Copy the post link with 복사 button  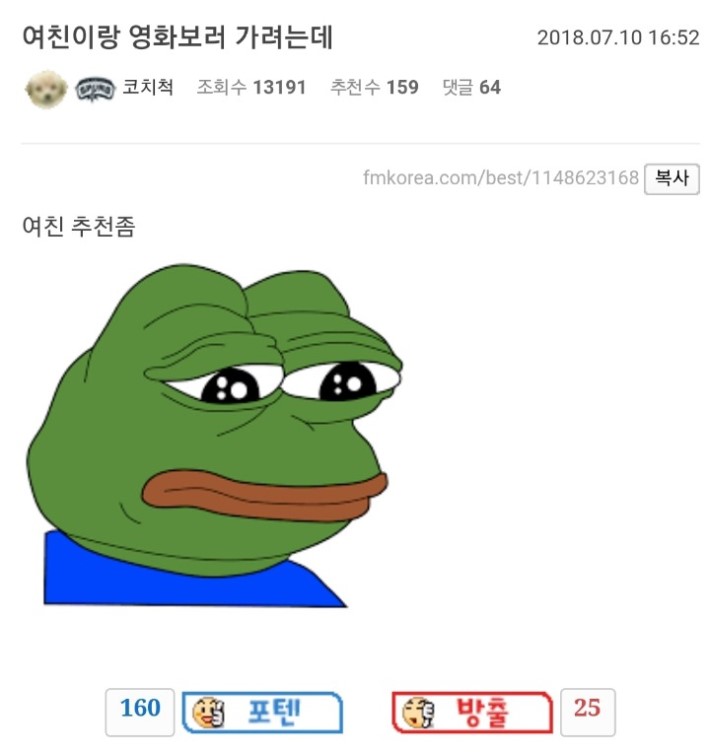[x=672, y=179]
